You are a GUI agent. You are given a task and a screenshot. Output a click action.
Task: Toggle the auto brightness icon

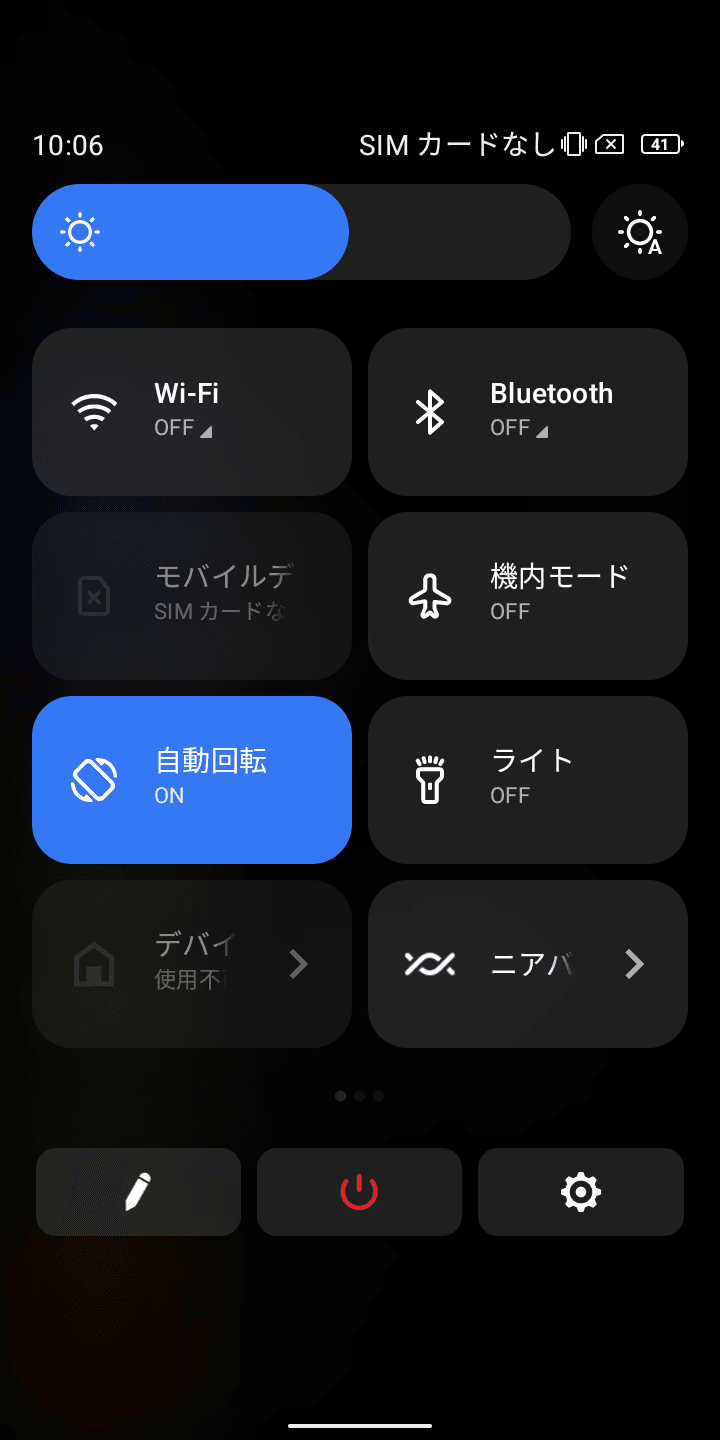(x=640, y=232)
